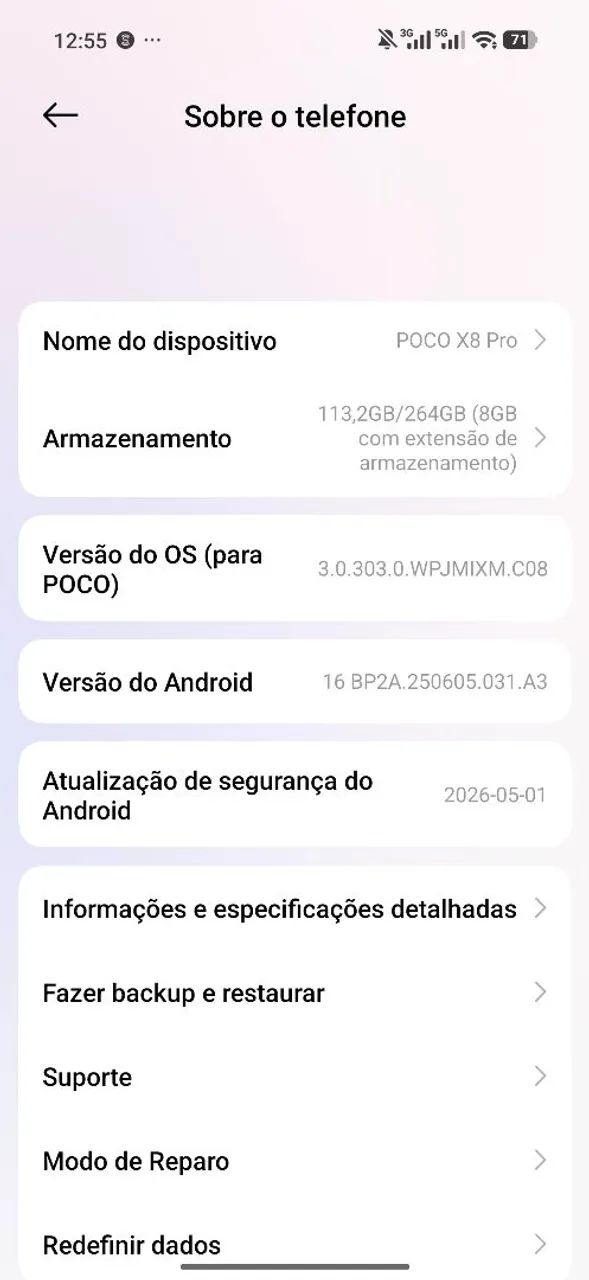
Task: Open the Armazenamento storage details
Action: (x=295, y=439)
